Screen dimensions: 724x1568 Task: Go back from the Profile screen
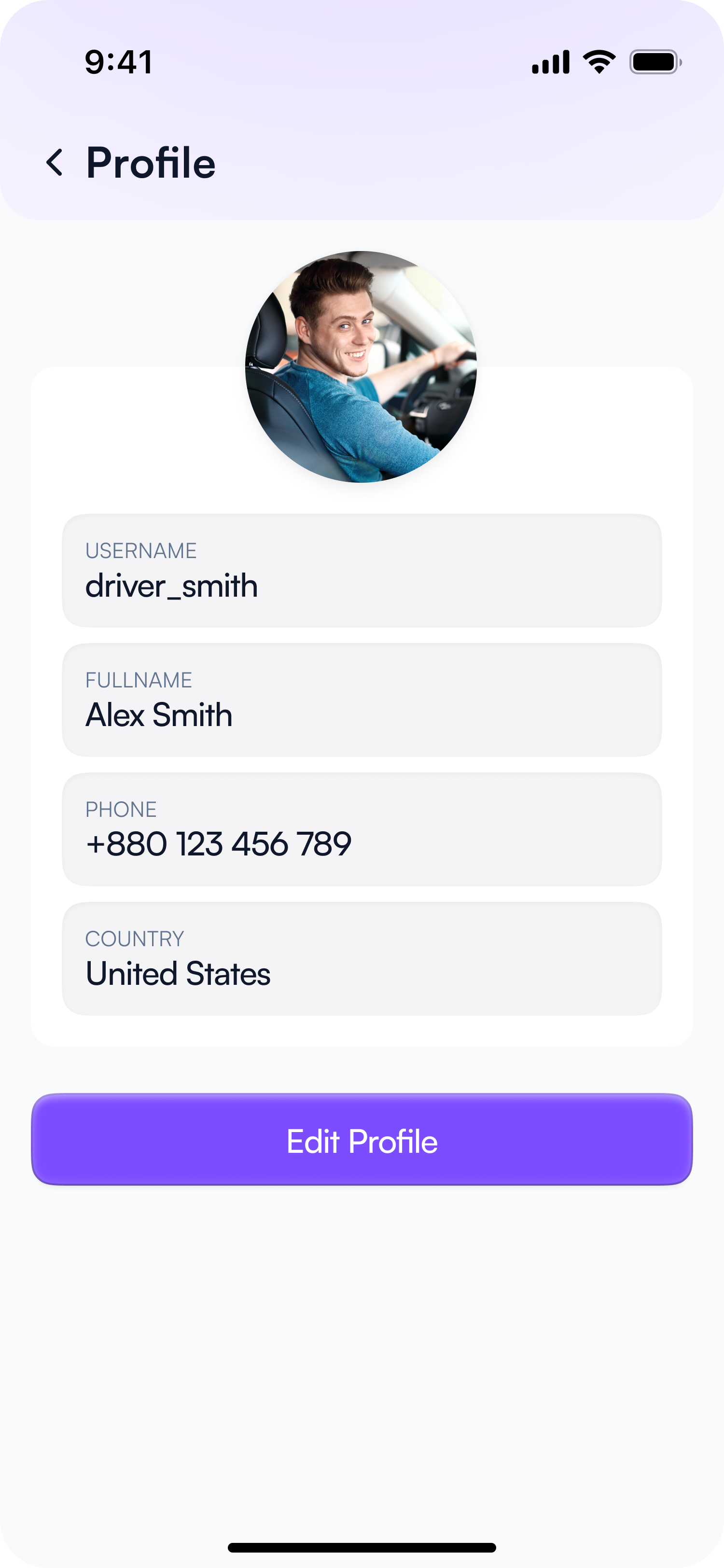pyautogui.click(x=55, y=163)
